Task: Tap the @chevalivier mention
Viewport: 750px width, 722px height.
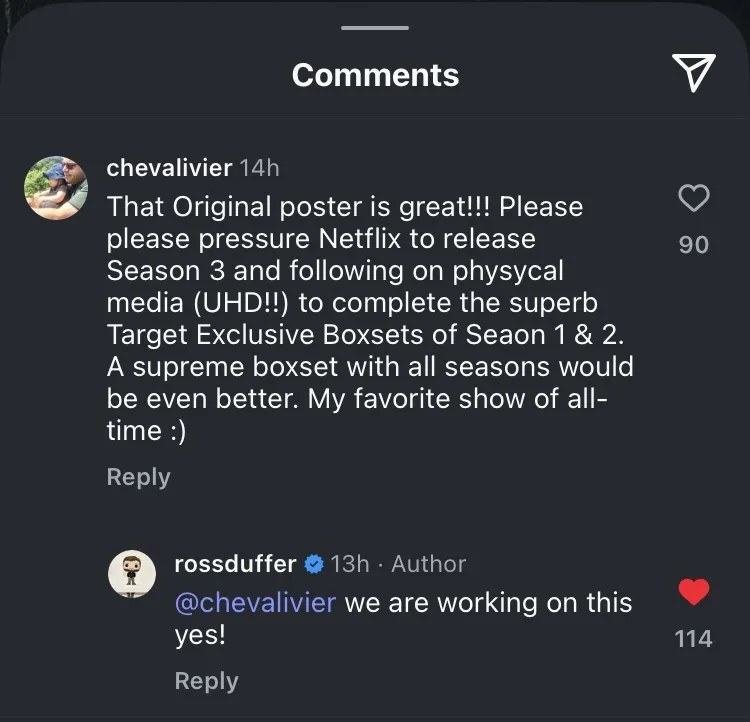Action: [x=255, y=603]
